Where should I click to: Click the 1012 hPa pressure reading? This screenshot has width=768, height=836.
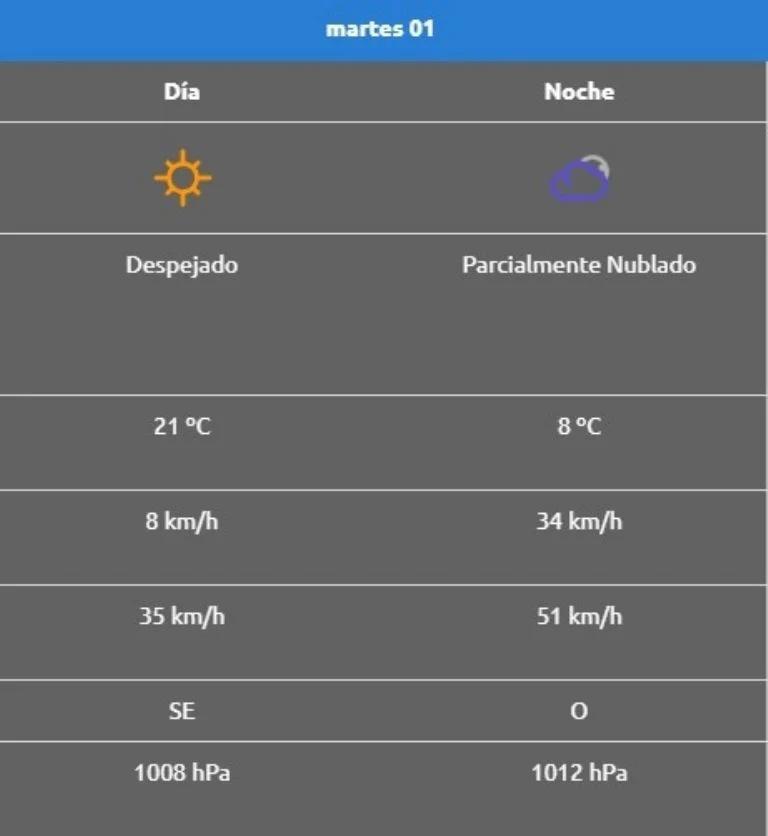point(577,771)
